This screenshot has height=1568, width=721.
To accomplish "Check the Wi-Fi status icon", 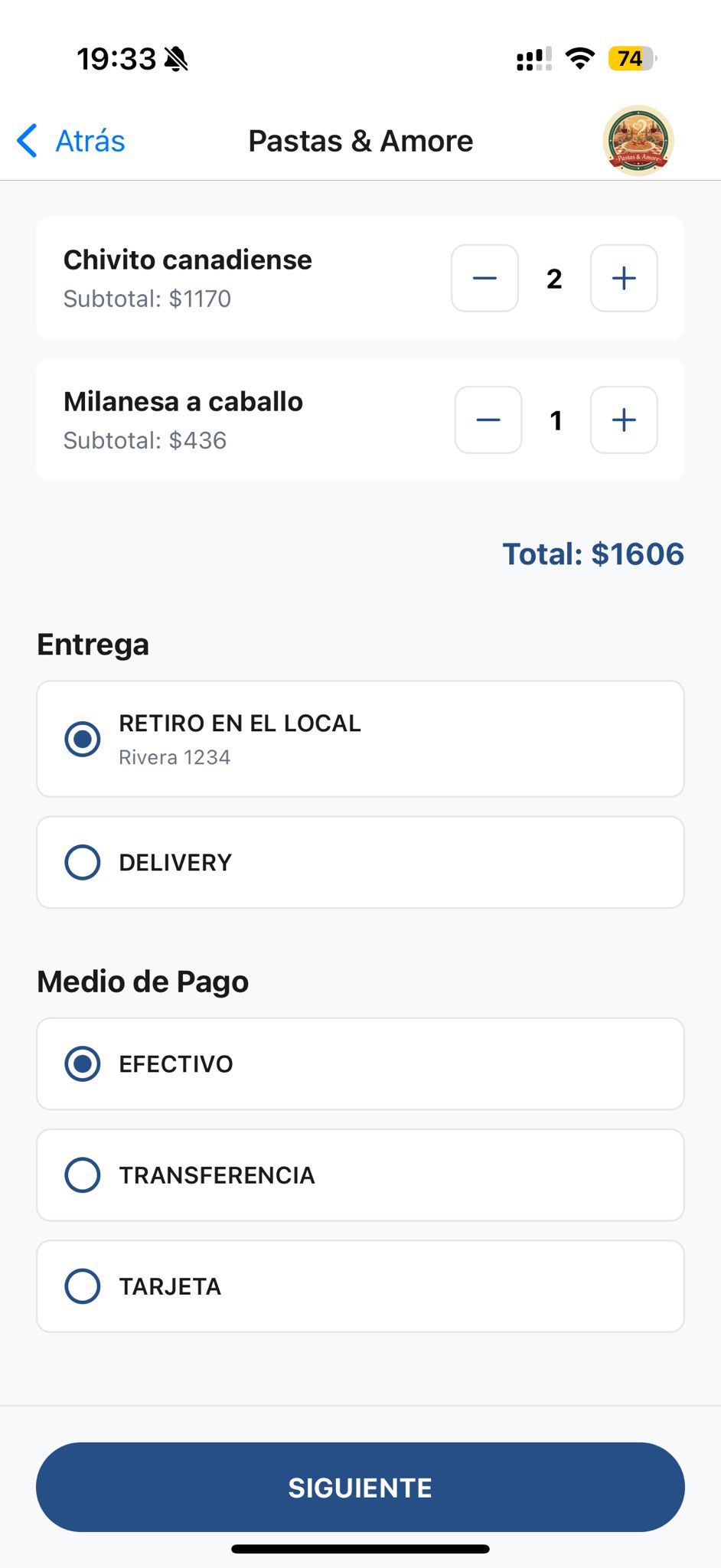I will (x=579, y=57).
